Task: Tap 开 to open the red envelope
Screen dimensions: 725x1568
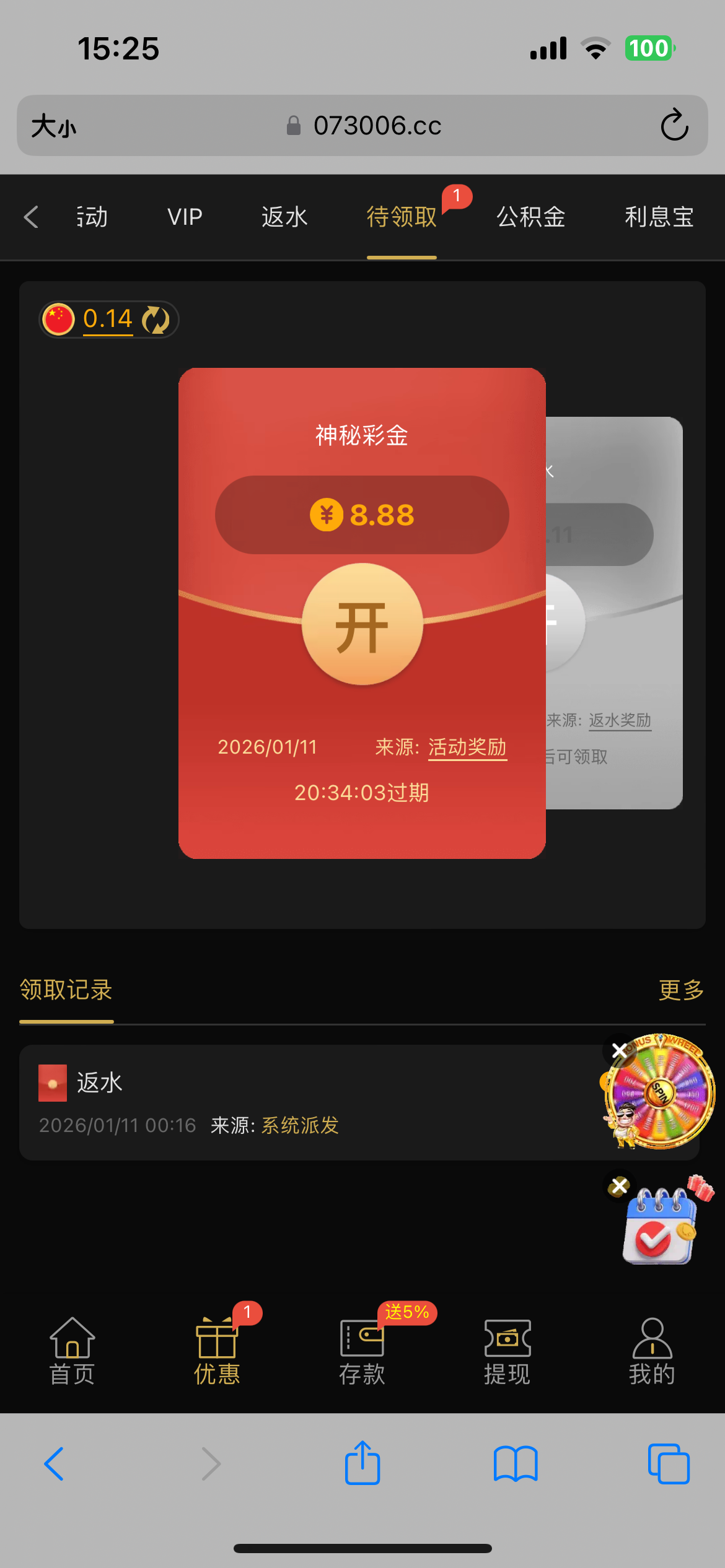Action: 362,625
